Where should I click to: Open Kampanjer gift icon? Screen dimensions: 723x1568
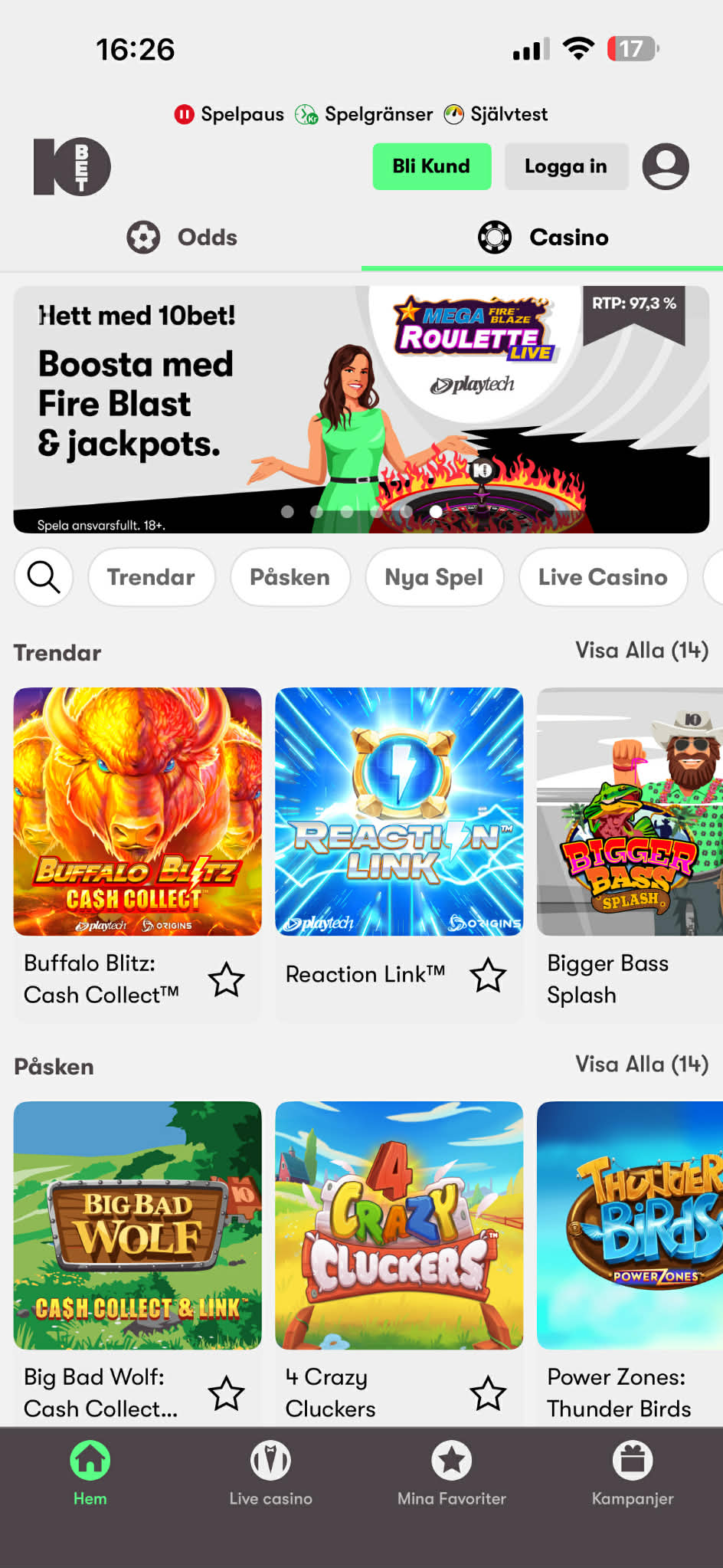point(632,1458)
